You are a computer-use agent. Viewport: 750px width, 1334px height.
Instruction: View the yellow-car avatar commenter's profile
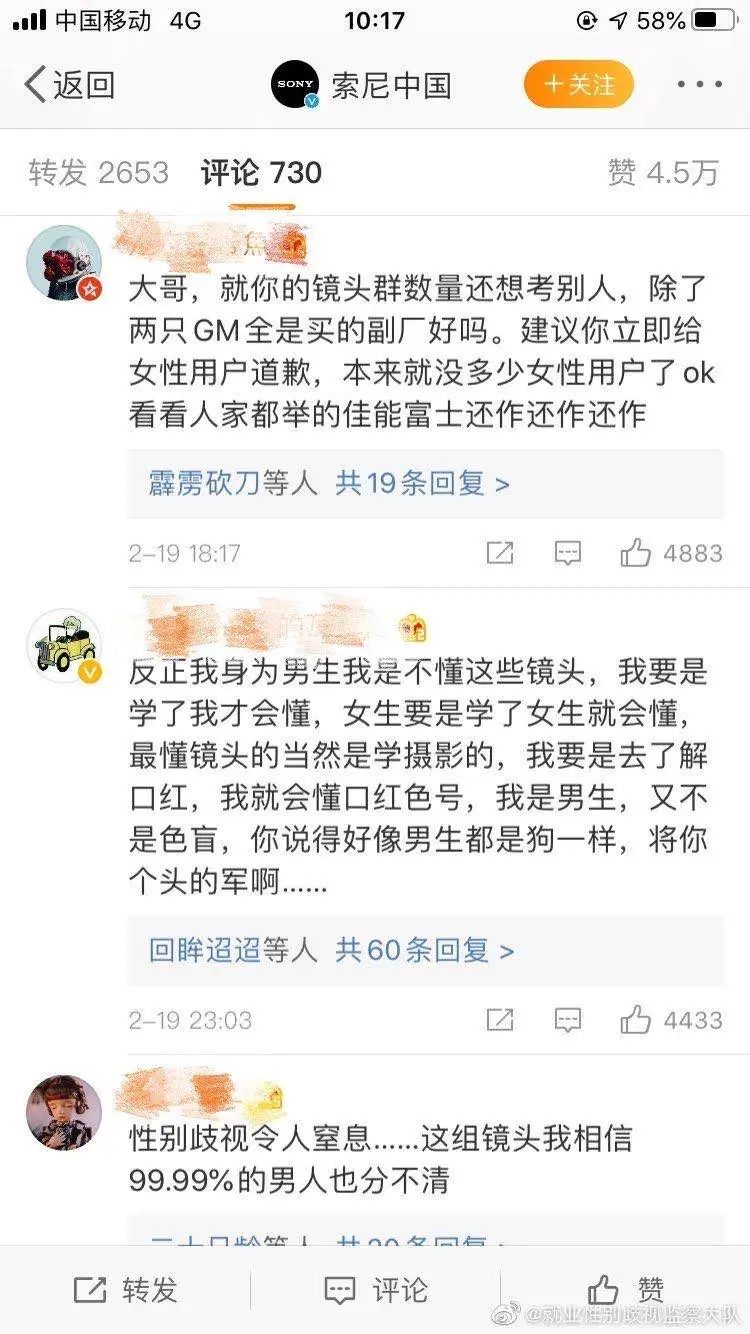click(63, 645)
